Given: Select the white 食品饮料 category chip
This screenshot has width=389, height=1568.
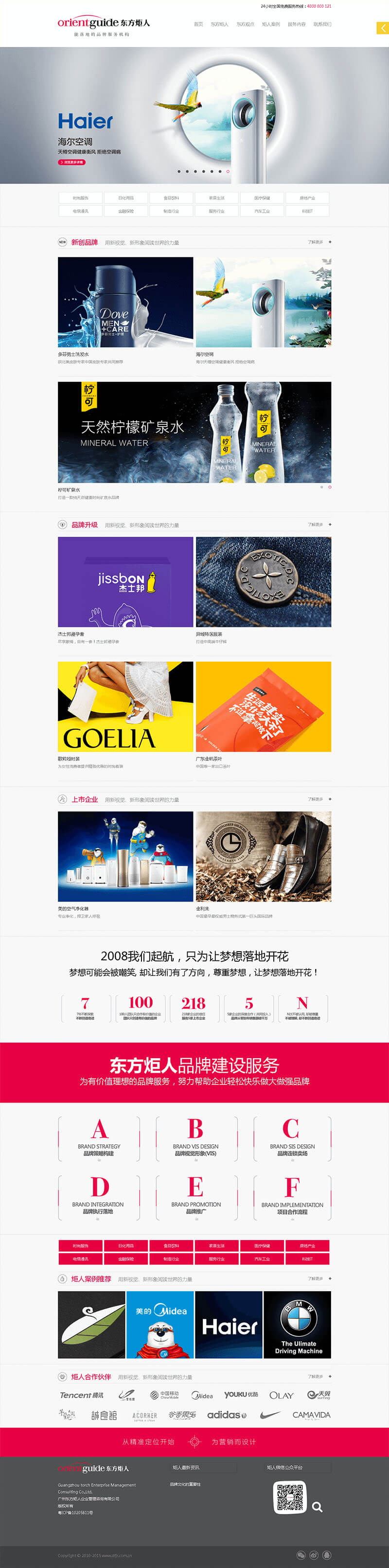Looking at the screenshot, I should (171, 198).
